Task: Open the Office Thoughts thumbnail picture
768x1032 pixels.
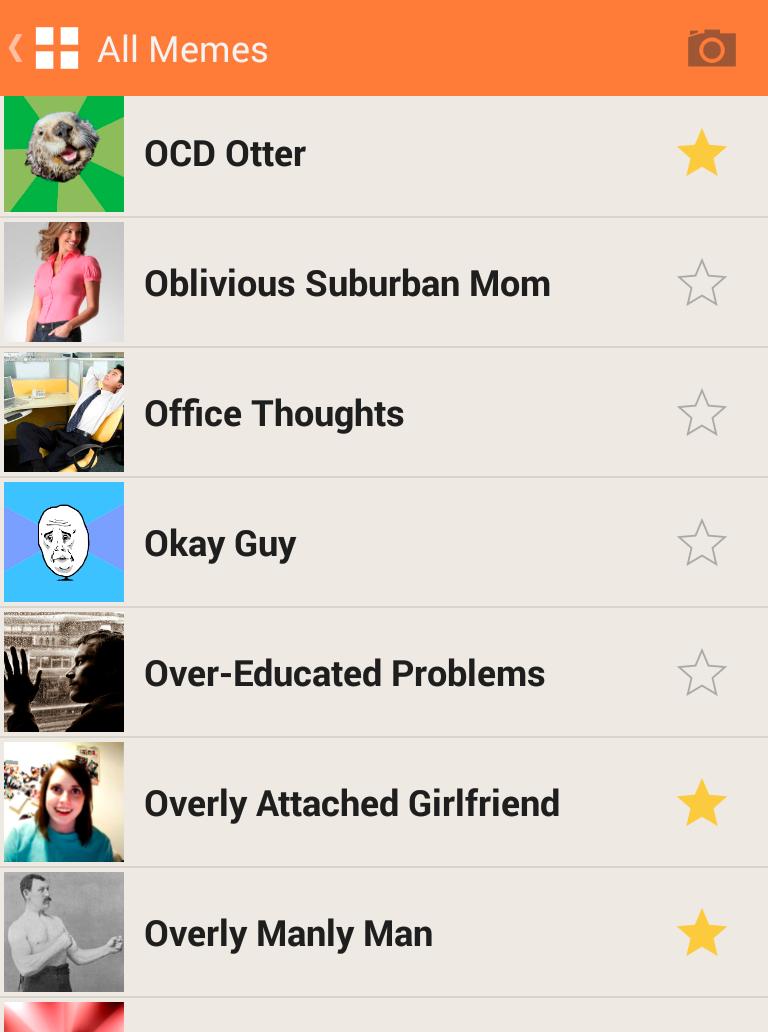Action: pos(64,412)
